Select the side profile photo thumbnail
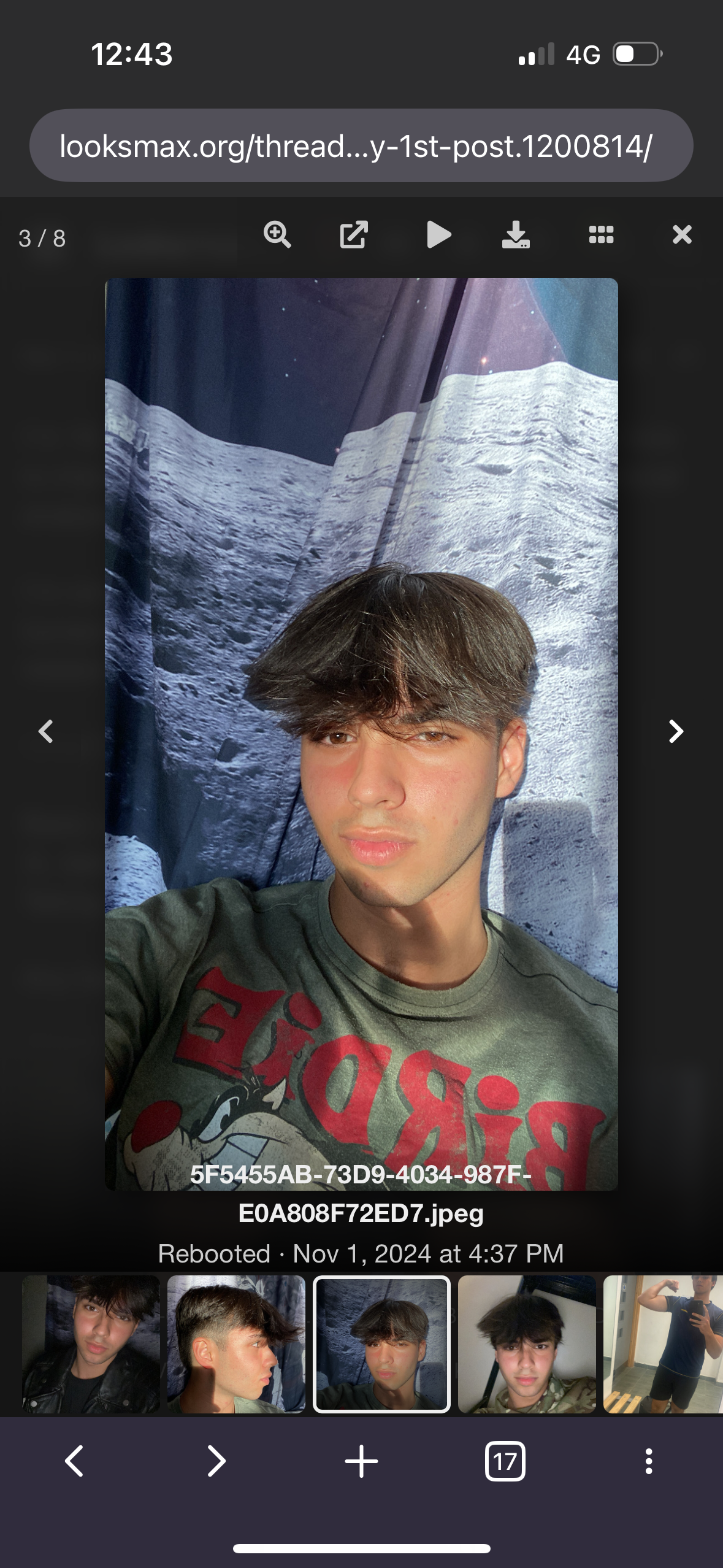Viewport: 723px width, 1568px height. point(236,1345)
